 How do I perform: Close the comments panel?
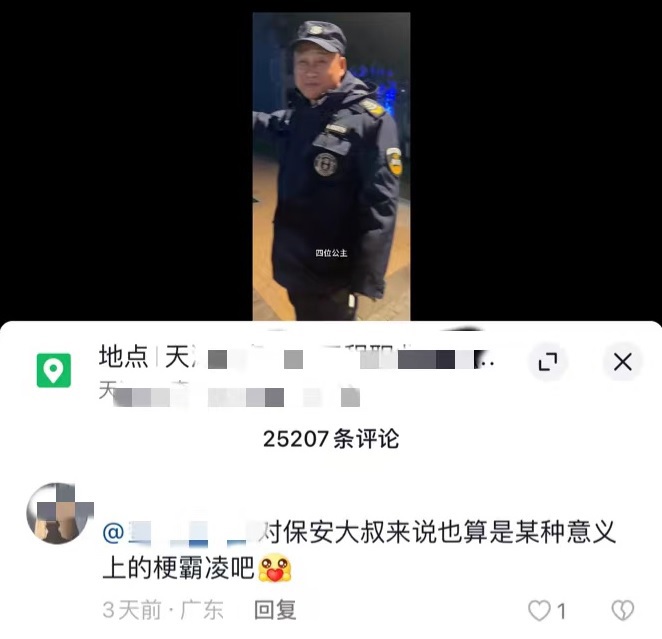click(x=622, y=362)
